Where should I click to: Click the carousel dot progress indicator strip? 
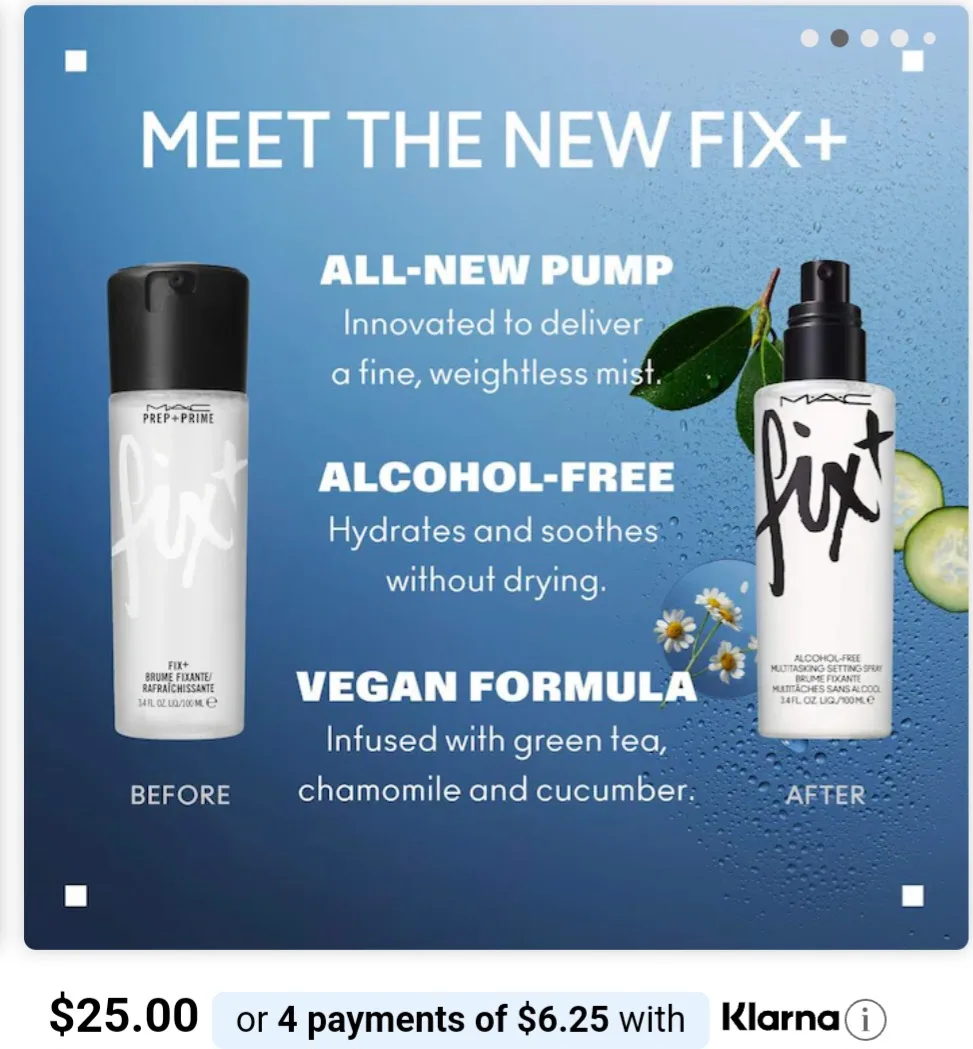tap(870, 37)
